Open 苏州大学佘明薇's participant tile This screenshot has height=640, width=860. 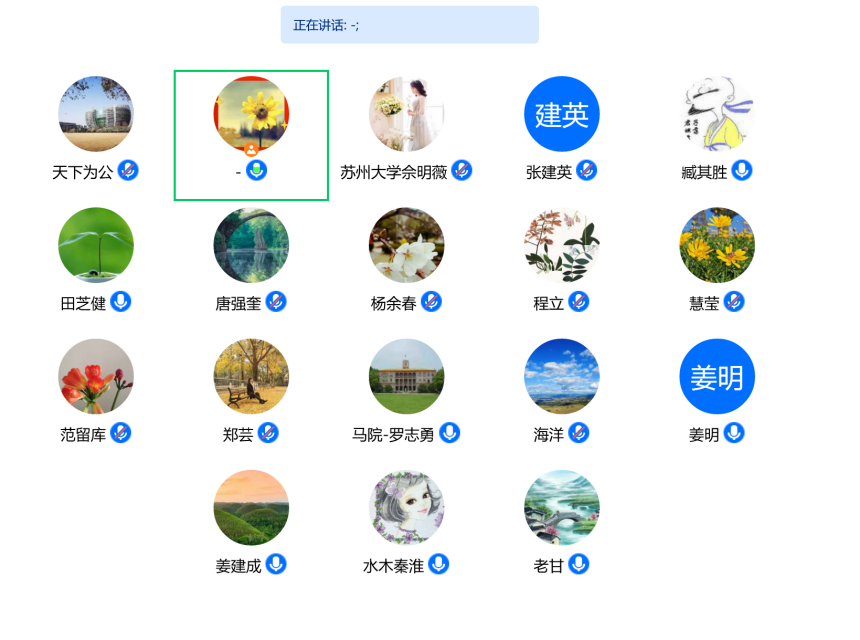[x=406, y=115]
